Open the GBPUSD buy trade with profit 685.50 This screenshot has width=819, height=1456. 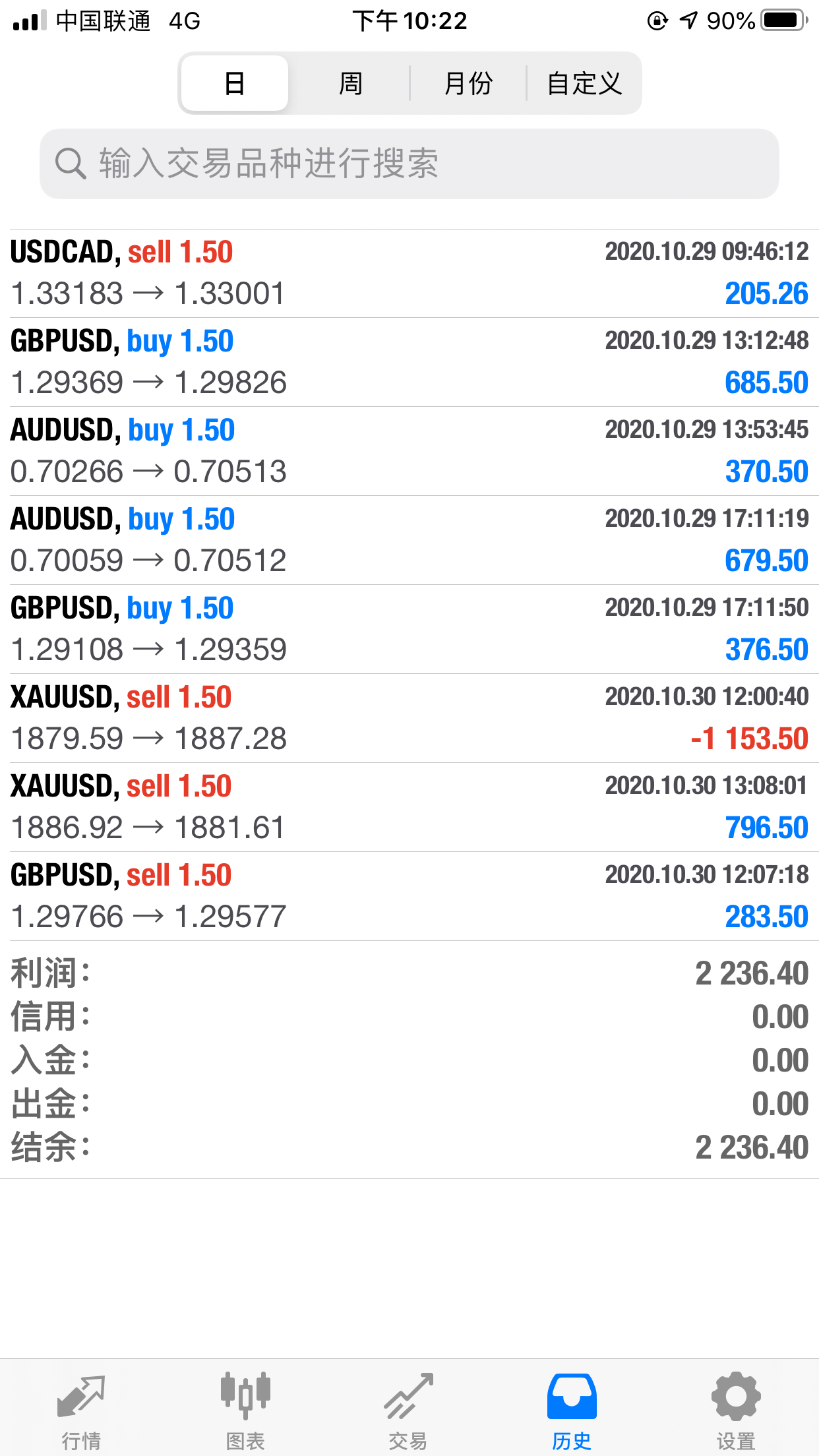click(409, 362)
